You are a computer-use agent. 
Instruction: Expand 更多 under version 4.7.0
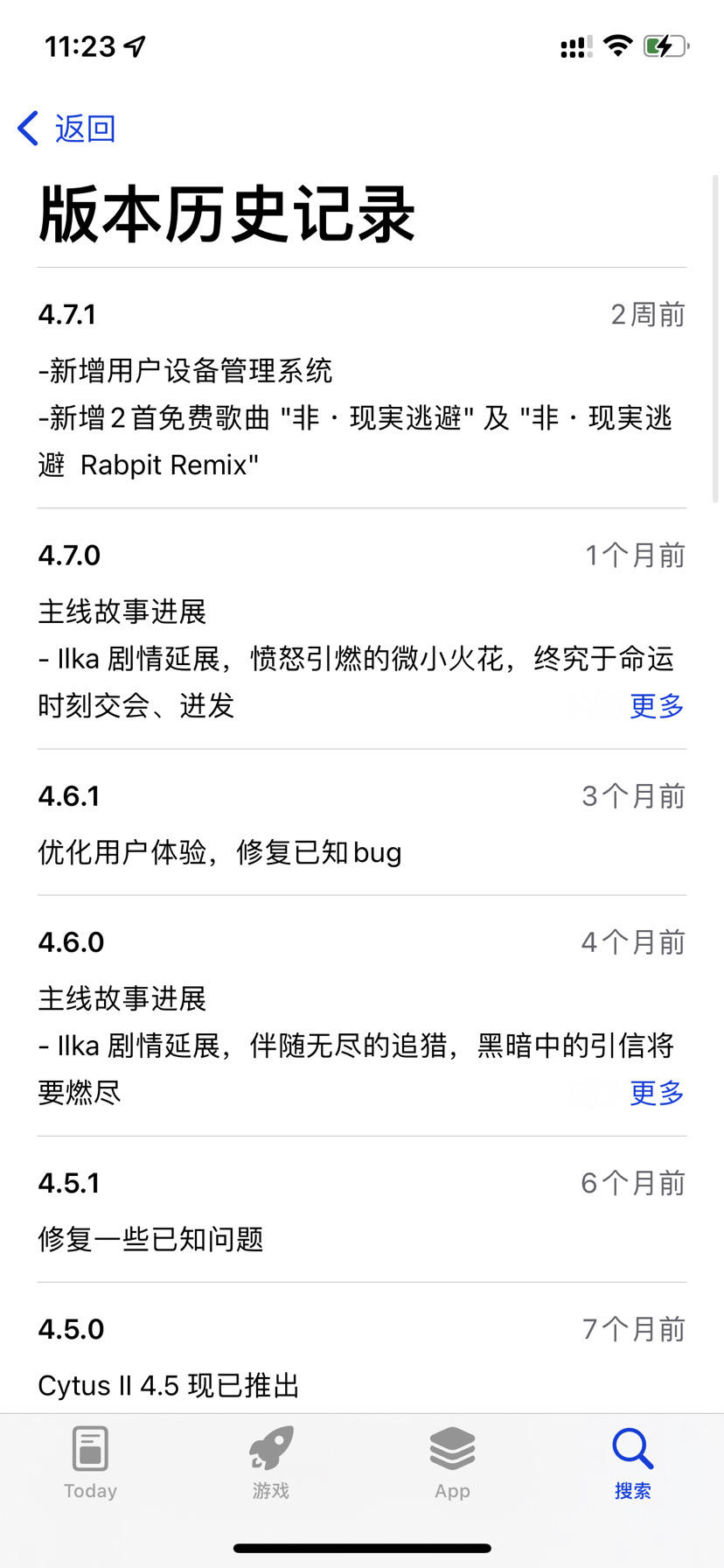pyautogui.click(x=657, y=705)
